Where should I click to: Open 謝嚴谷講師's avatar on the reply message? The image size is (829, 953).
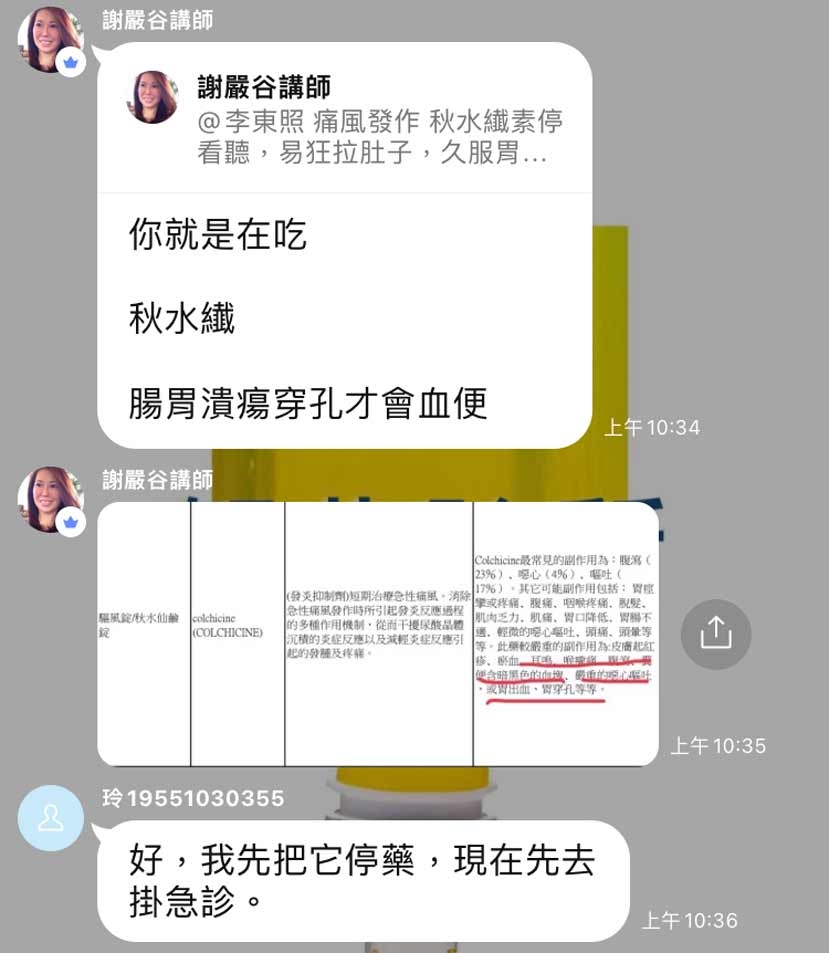(50, 40)
